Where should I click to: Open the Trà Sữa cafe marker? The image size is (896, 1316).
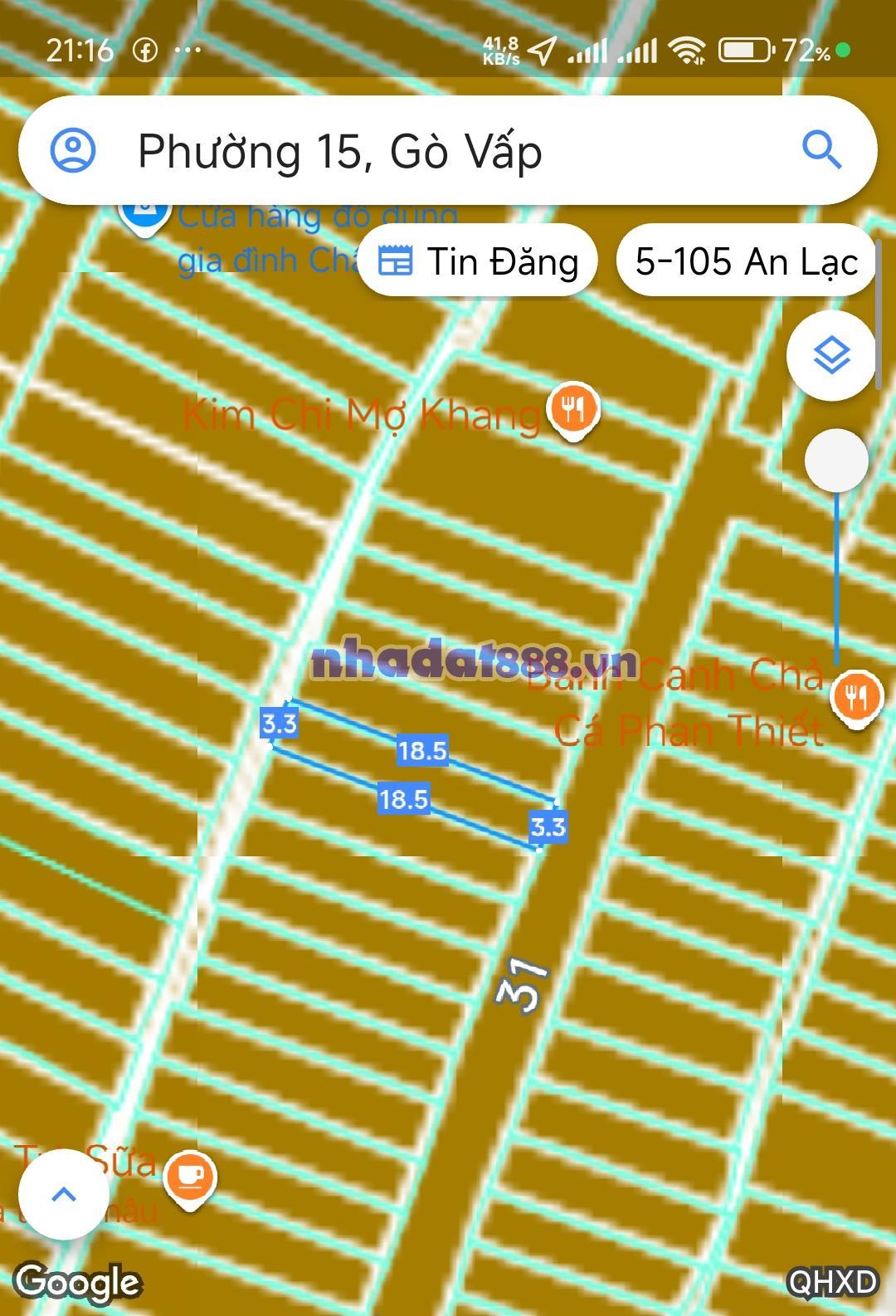(x=190, y=1178)
